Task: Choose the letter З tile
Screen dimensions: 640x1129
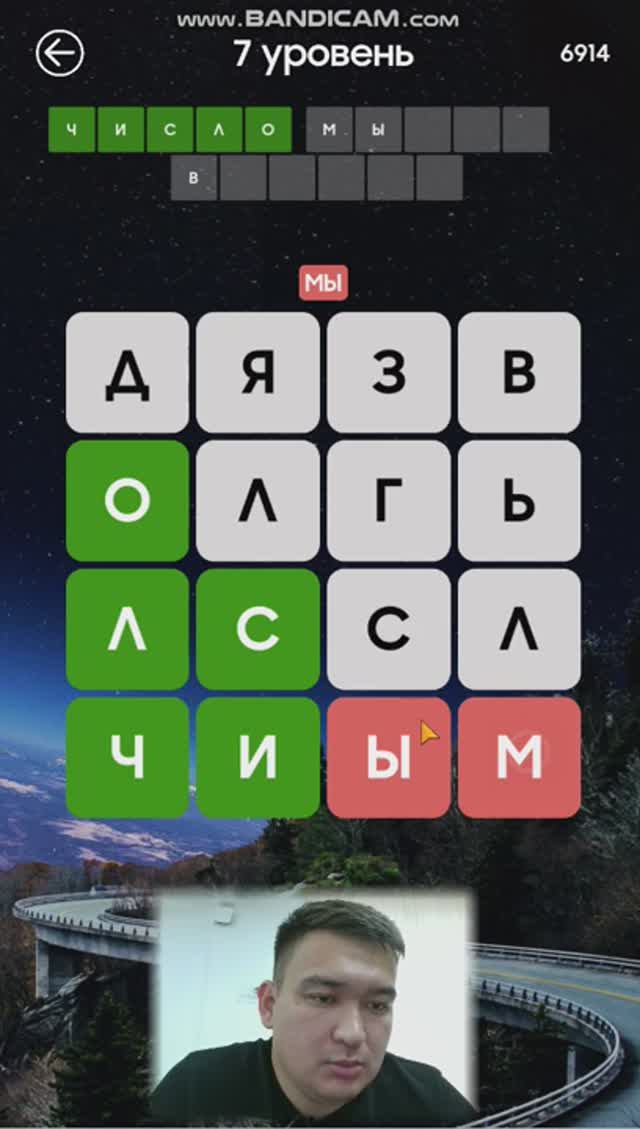Action: [389, 372]
